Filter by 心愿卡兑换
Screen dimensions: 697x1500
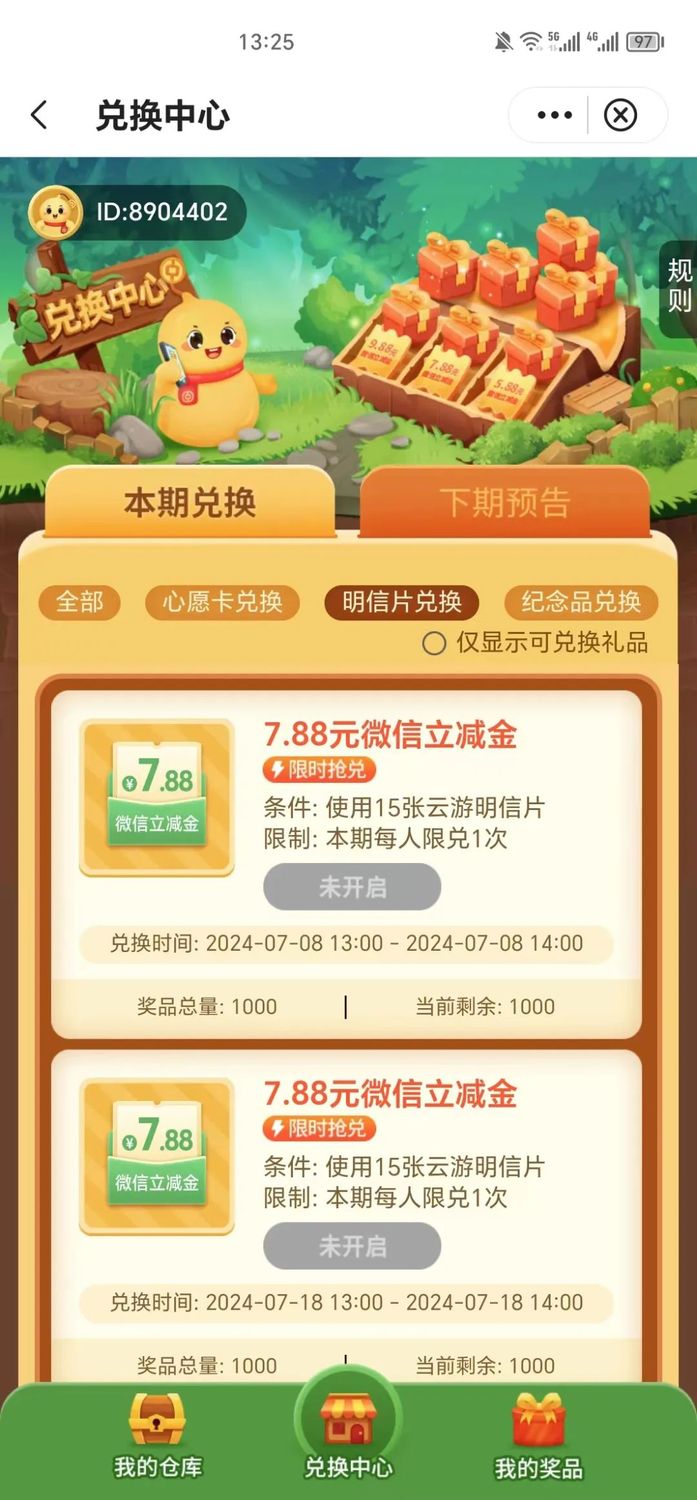coord(222,602)
